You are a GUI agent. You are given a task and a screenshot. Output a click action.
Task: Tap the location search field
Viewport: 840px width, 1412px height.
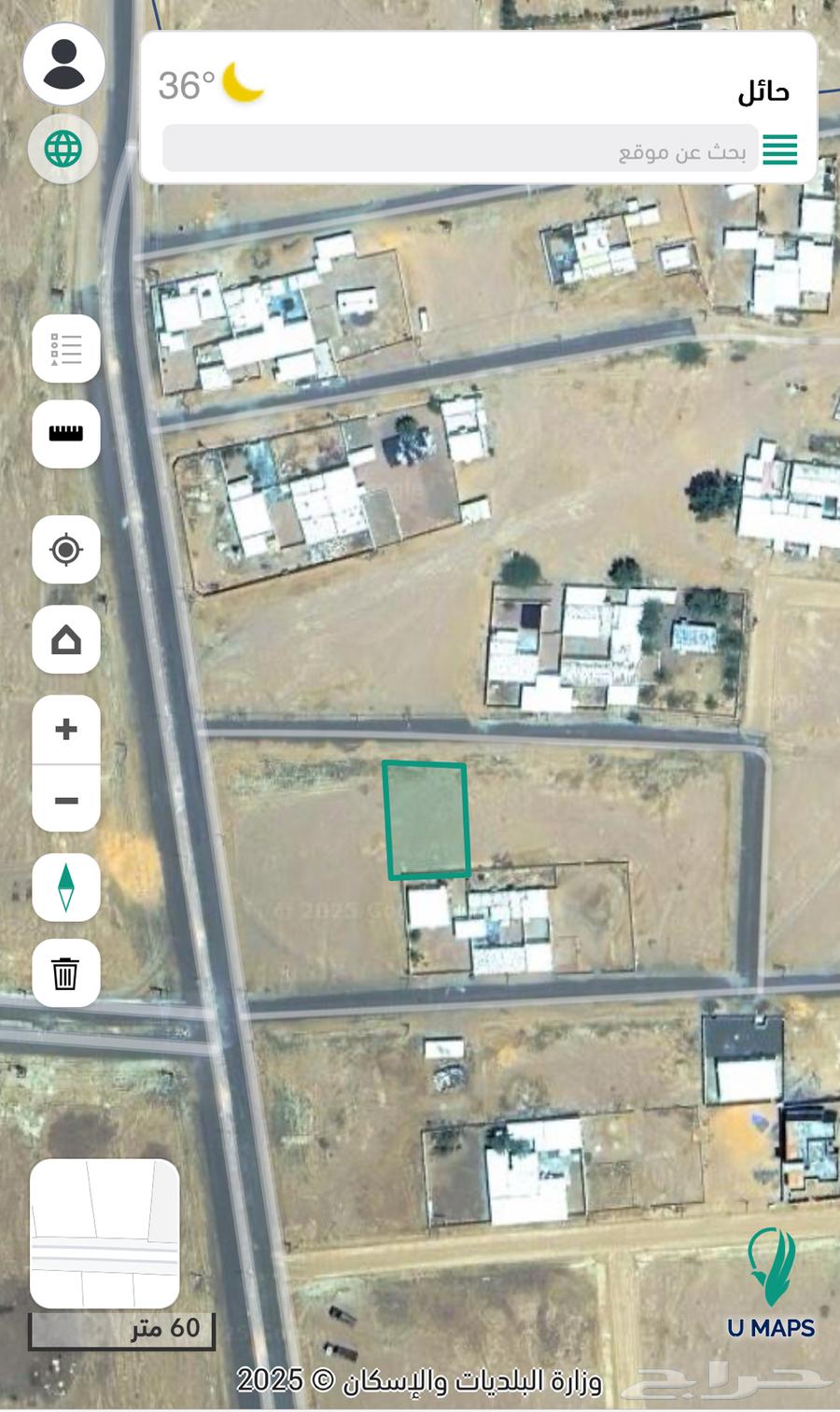pyautogui.click(x=459, y=149)
